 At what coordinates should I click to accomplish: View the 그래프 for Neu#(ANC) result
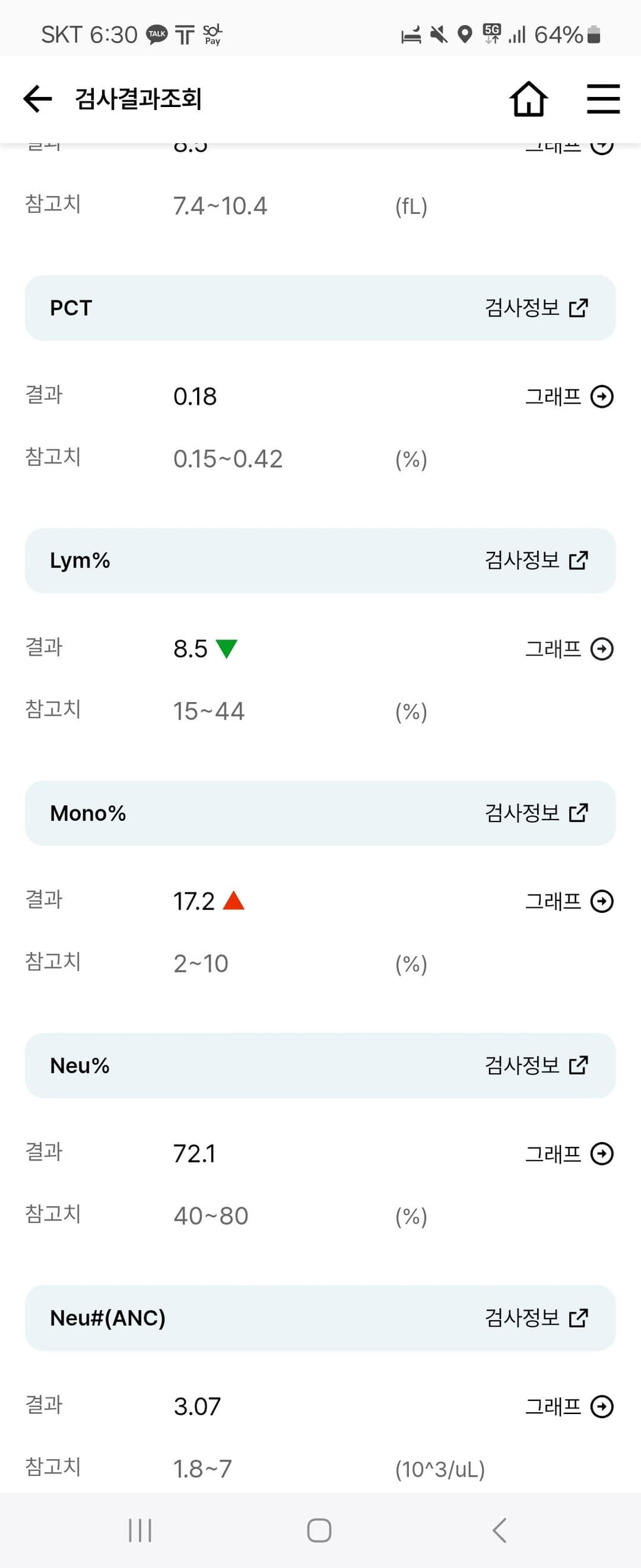point(568,1407)
